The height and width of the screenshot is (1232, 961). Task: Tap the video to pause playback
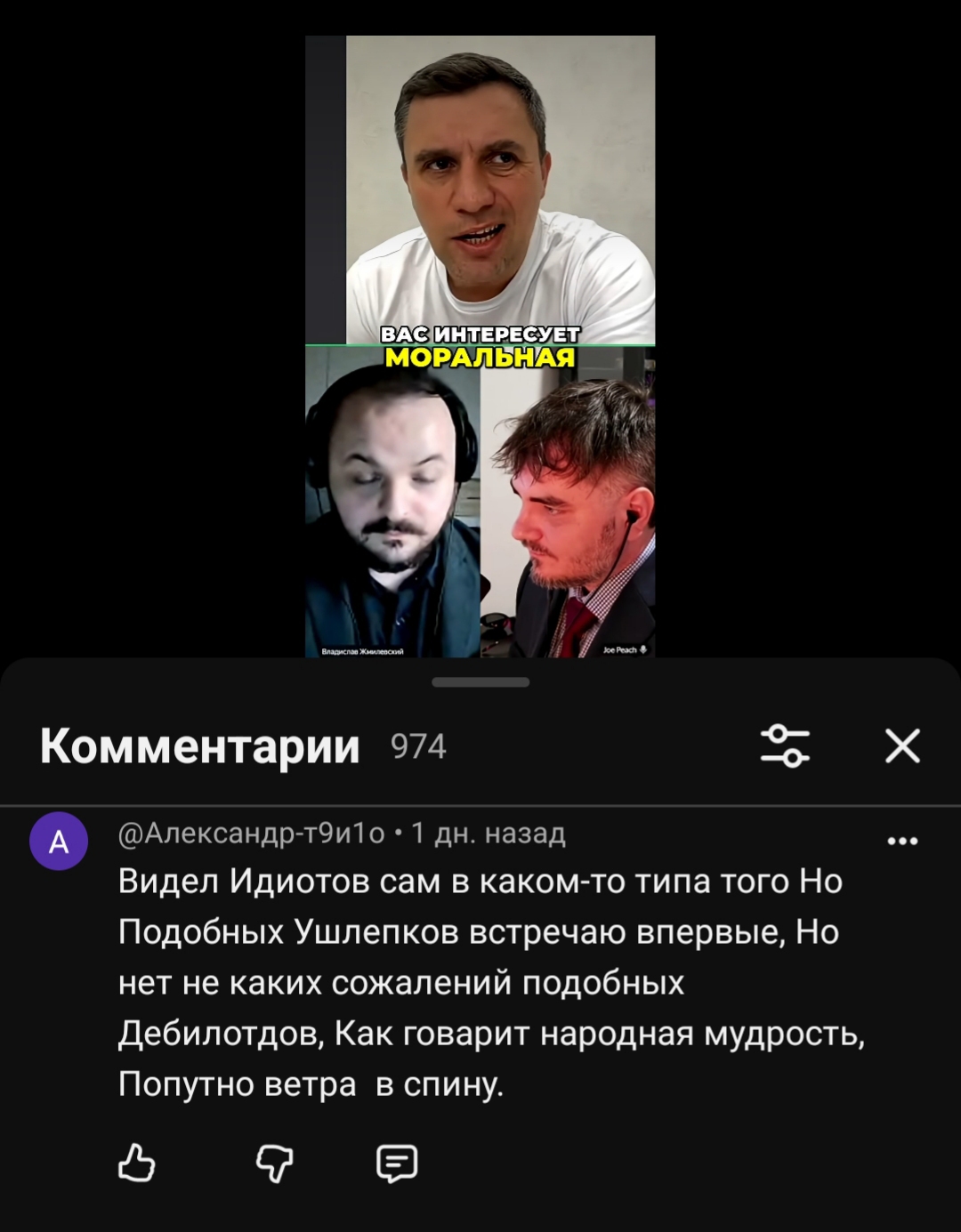[480, 346]
